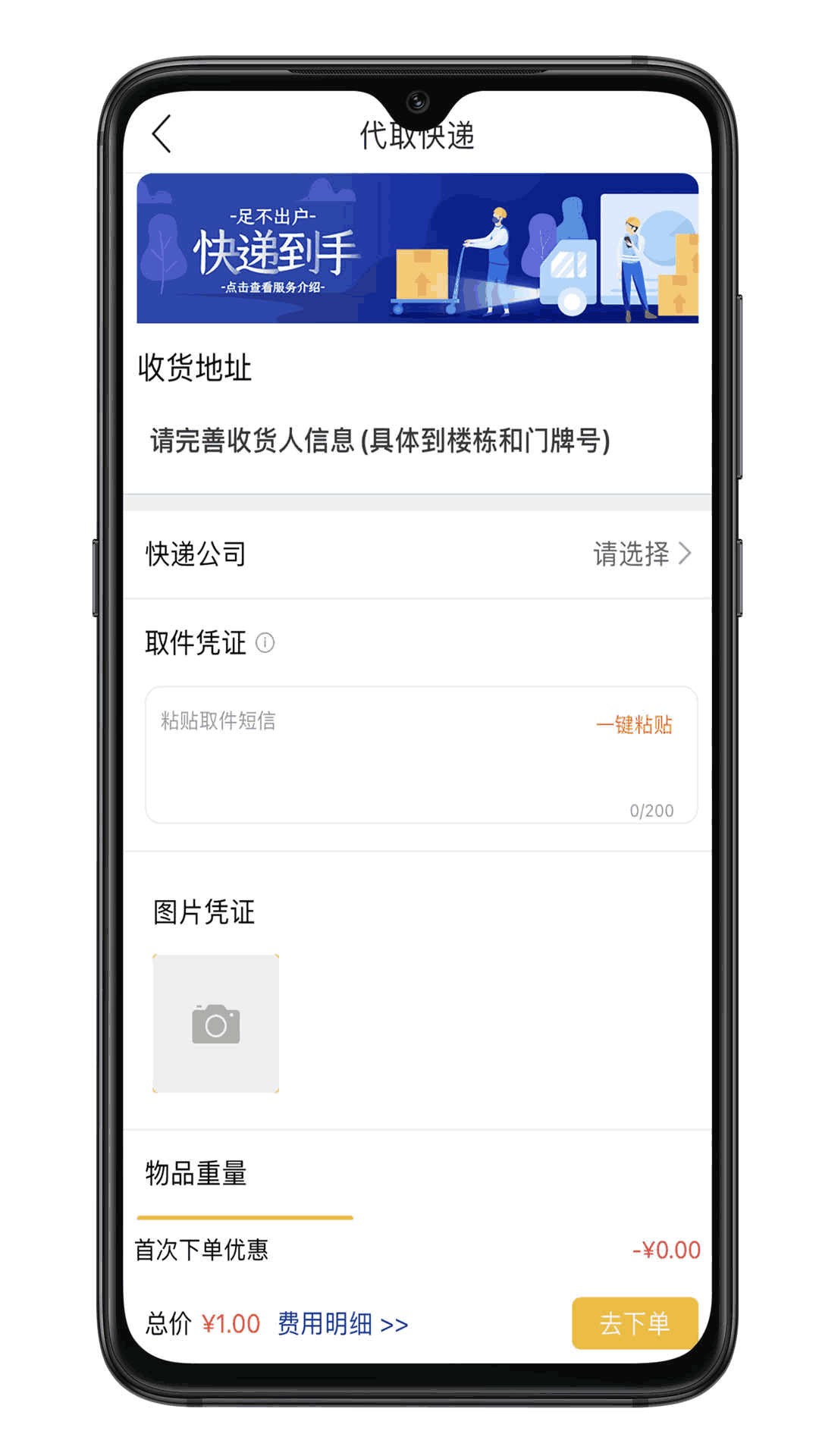Viewport: 819px width, 1456px height.
Task: Choose a 快递公司 courier company
Action: (641, 554)
